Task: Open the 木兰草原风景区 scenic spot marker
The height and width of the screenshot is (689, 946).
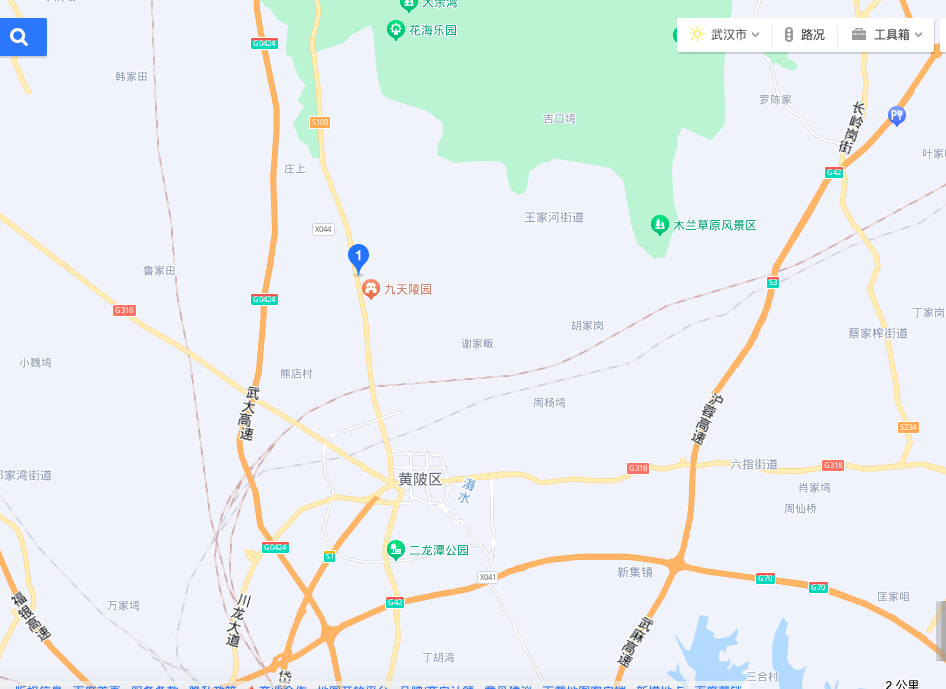Action: pyautogui.click(x=660, y=225)
